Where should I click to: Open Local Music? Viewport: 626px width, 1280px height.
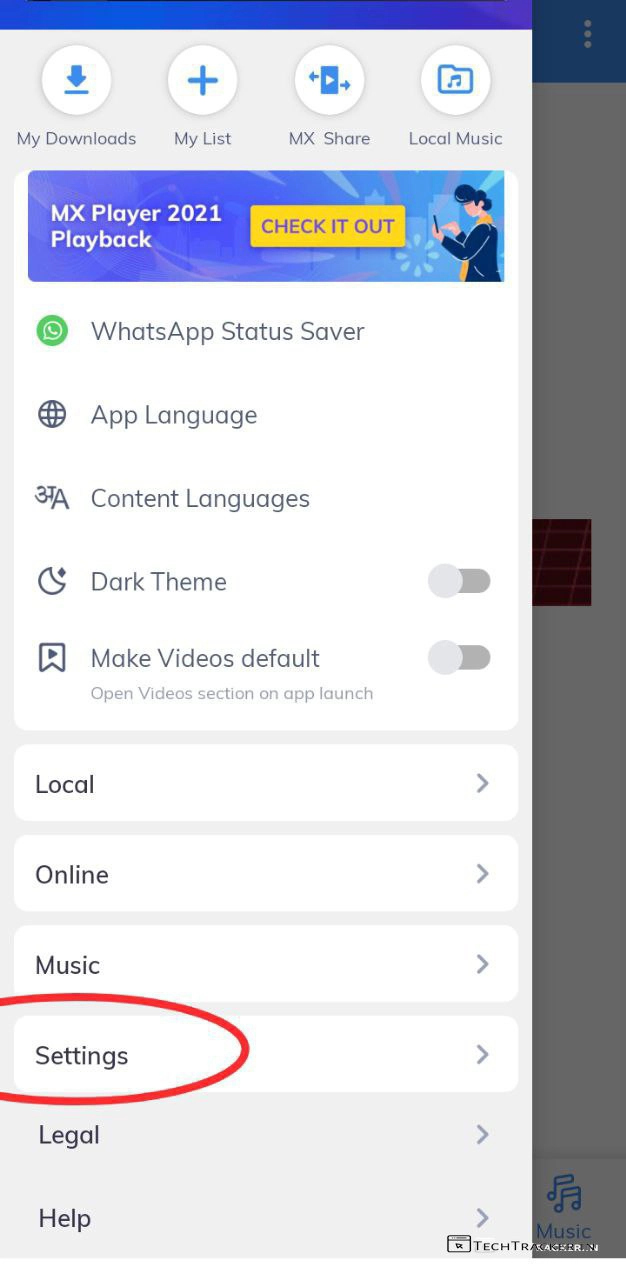click(x=455, y=81)
